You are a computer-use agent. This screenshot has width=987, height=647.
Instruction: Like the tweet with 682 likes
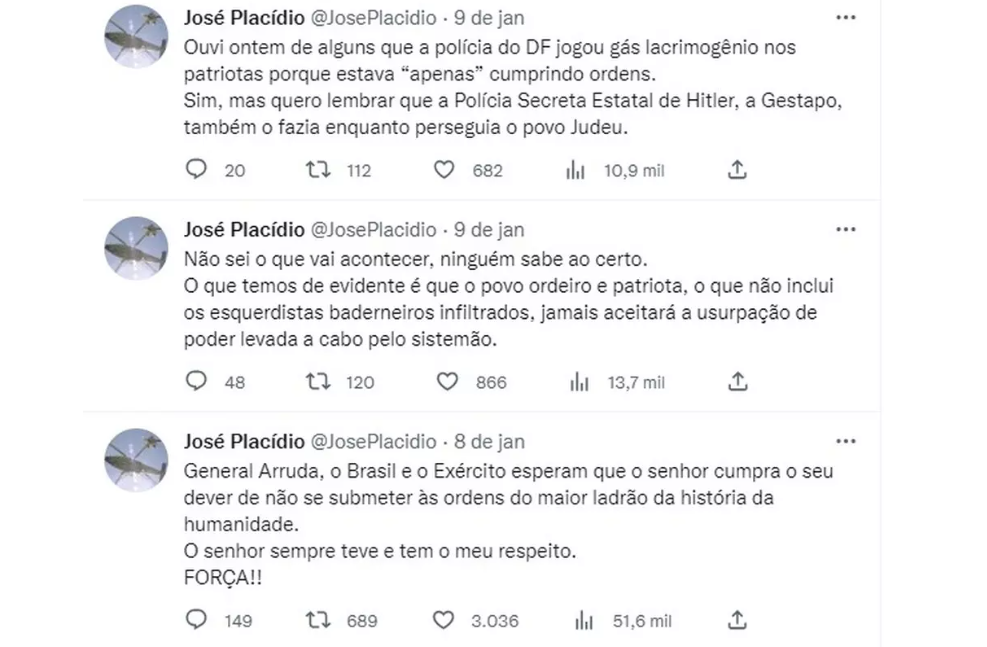point(444,170)
